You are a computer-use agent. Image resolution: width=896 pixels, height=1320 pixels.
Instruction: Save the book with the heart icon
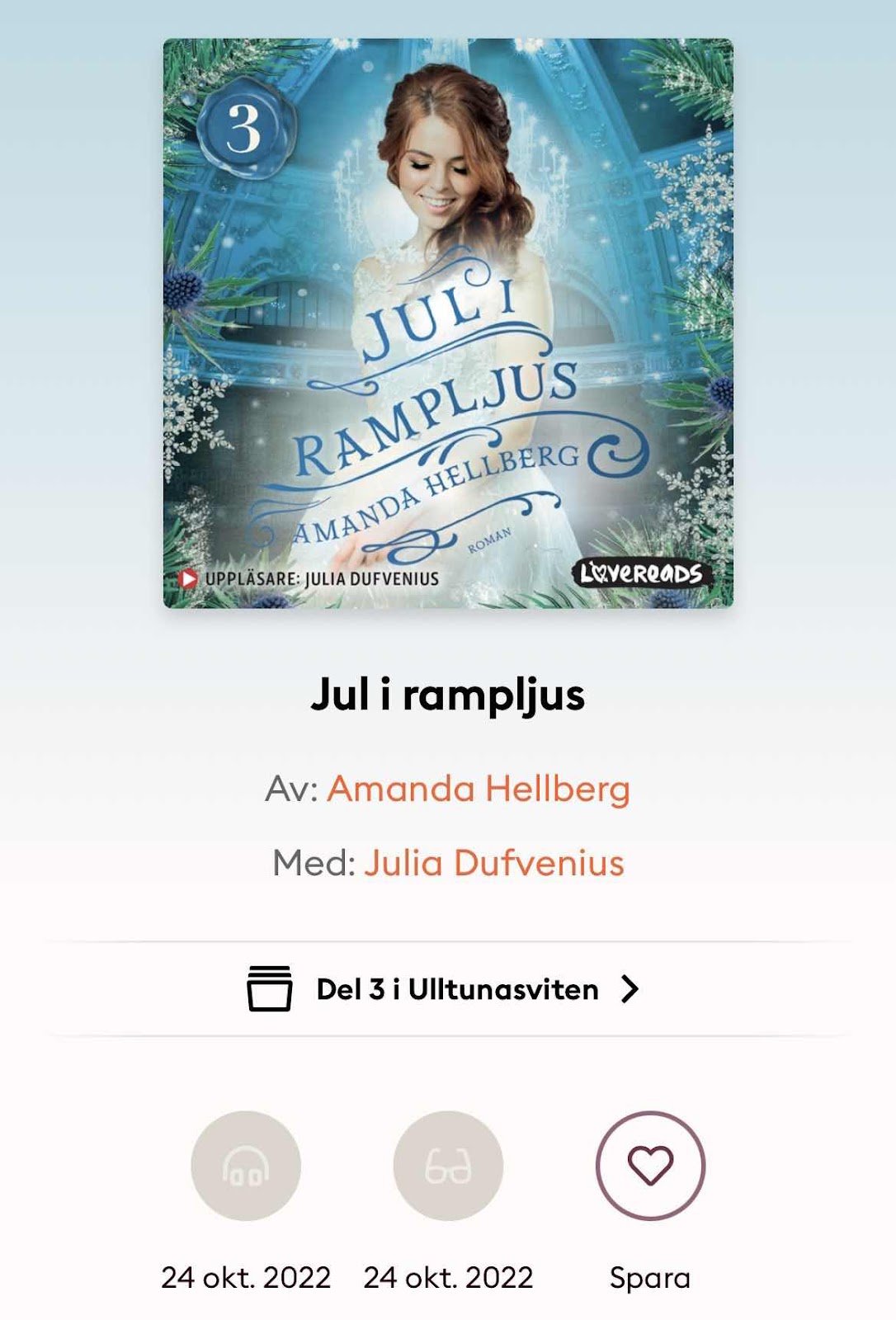(x=650, y=1165)
